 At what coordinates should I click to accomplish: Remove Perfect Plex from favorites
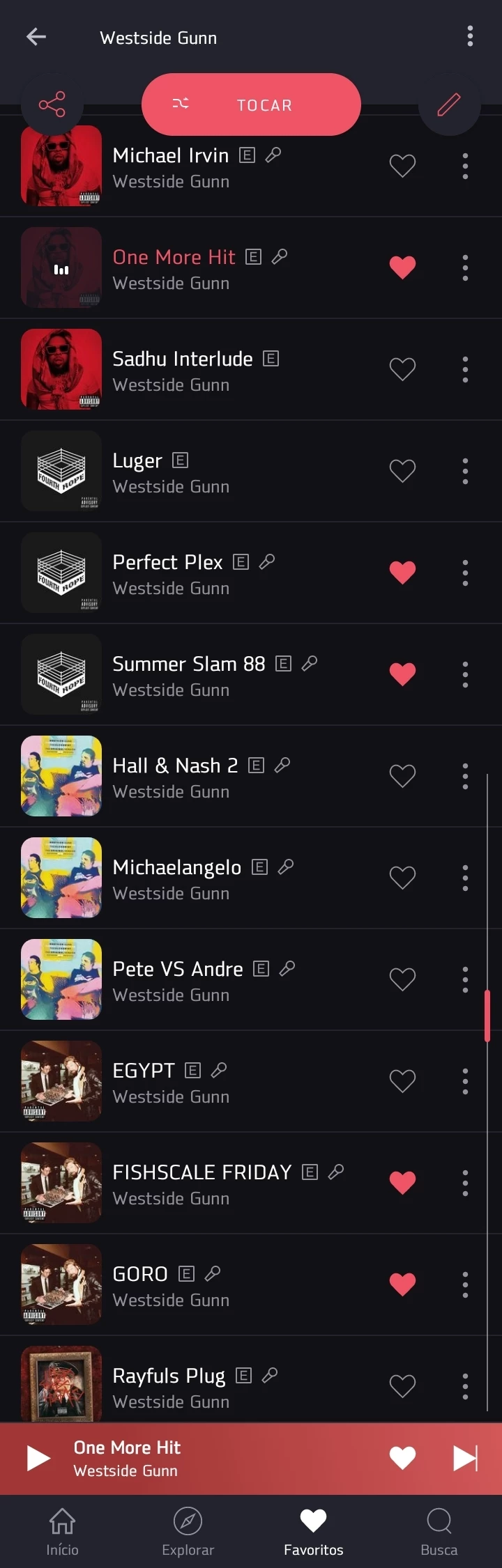point(402,573)
